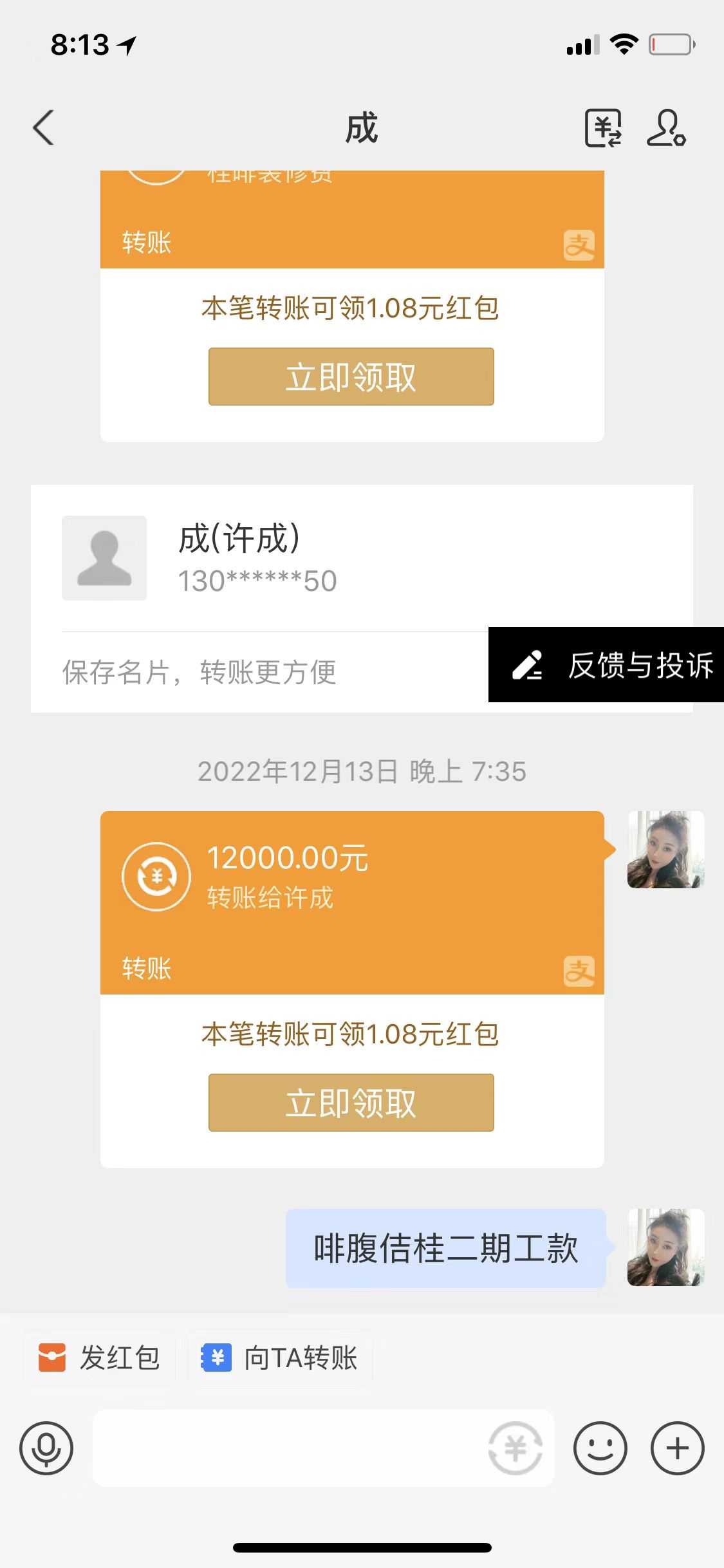Tap the yuan transfer icon in input box
This screenshot has height=1568, width=724.
[x=515, y=1448]
